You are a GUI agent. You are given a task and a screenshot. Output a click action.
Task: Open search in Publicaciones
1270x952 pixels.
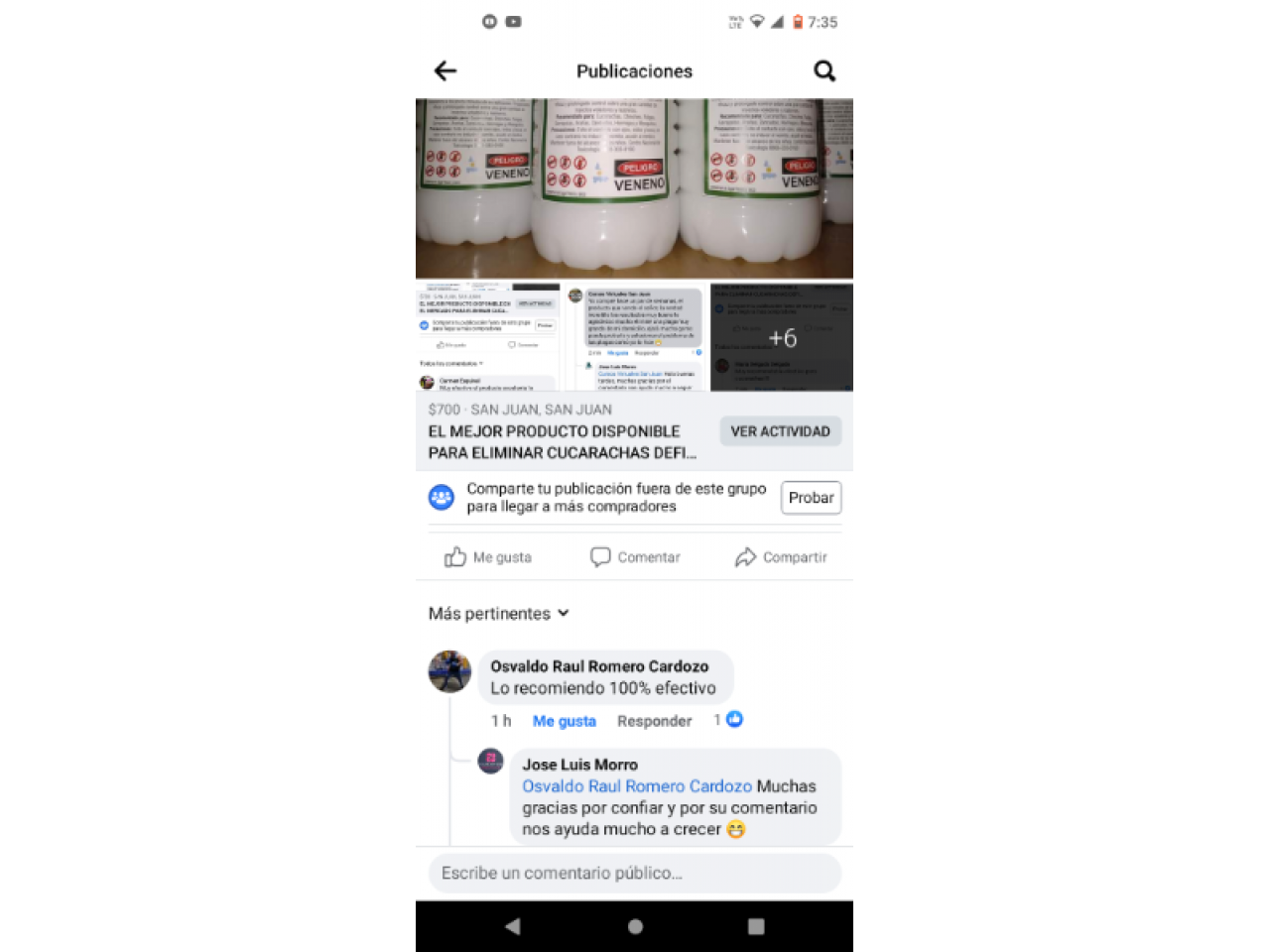pos(824,70)
